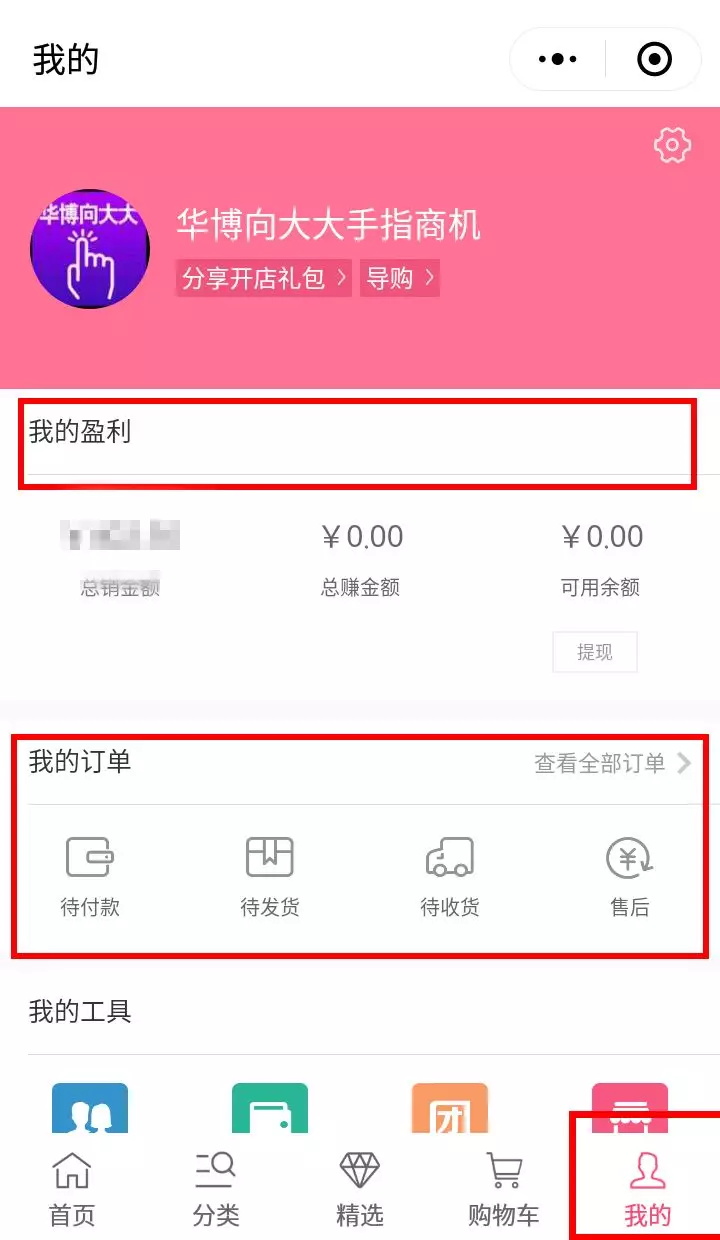The width and height of the screenshot is (720, 1240).
Task: Open the 购物车 shopping cart tab
Action: pyautogui.click(x=504, y=1190)
